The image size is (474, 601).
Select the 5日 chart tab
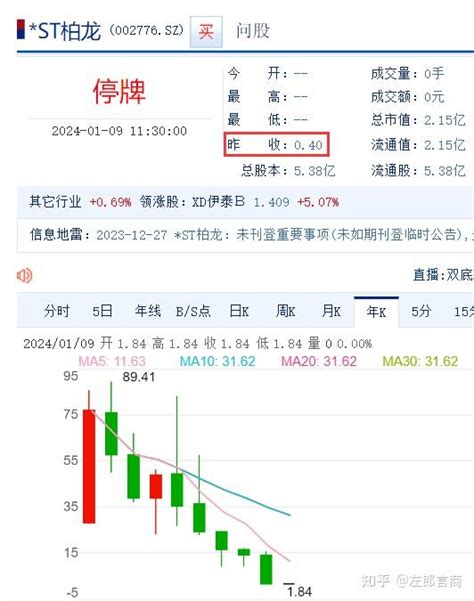click(x=102, y=311)
